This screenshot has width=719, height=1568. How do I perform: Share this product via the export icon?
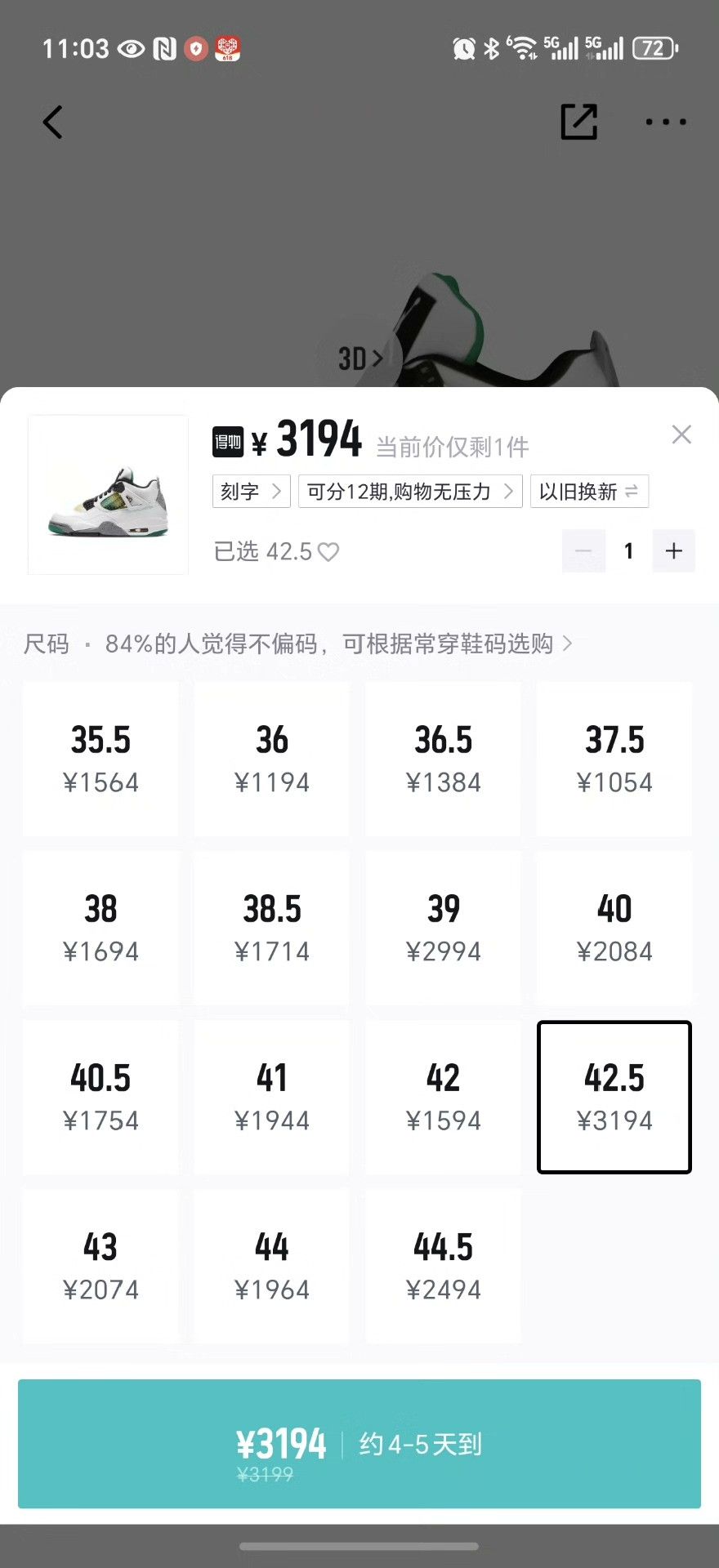(x=579, y=122)
